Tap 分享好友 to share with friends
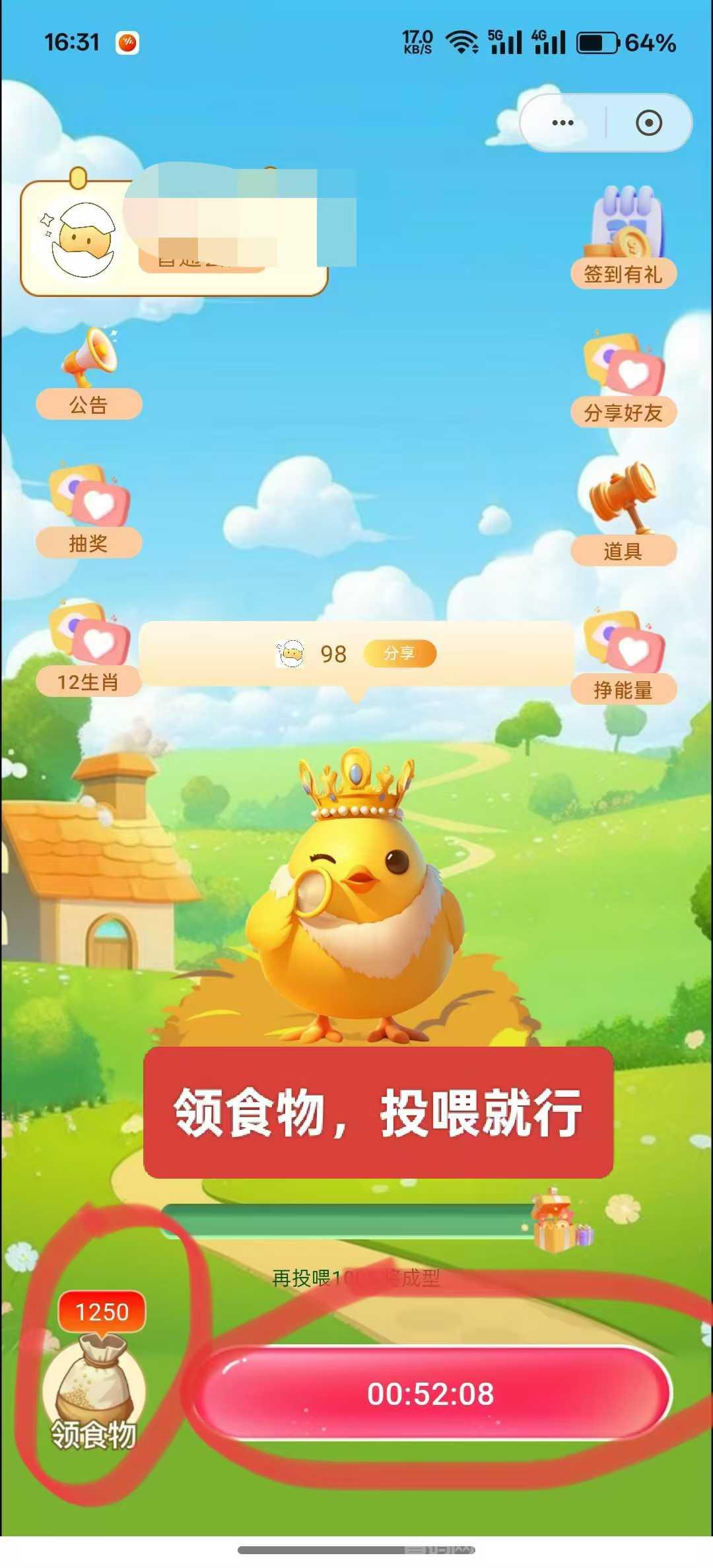713x1568 pixels. 623,380
